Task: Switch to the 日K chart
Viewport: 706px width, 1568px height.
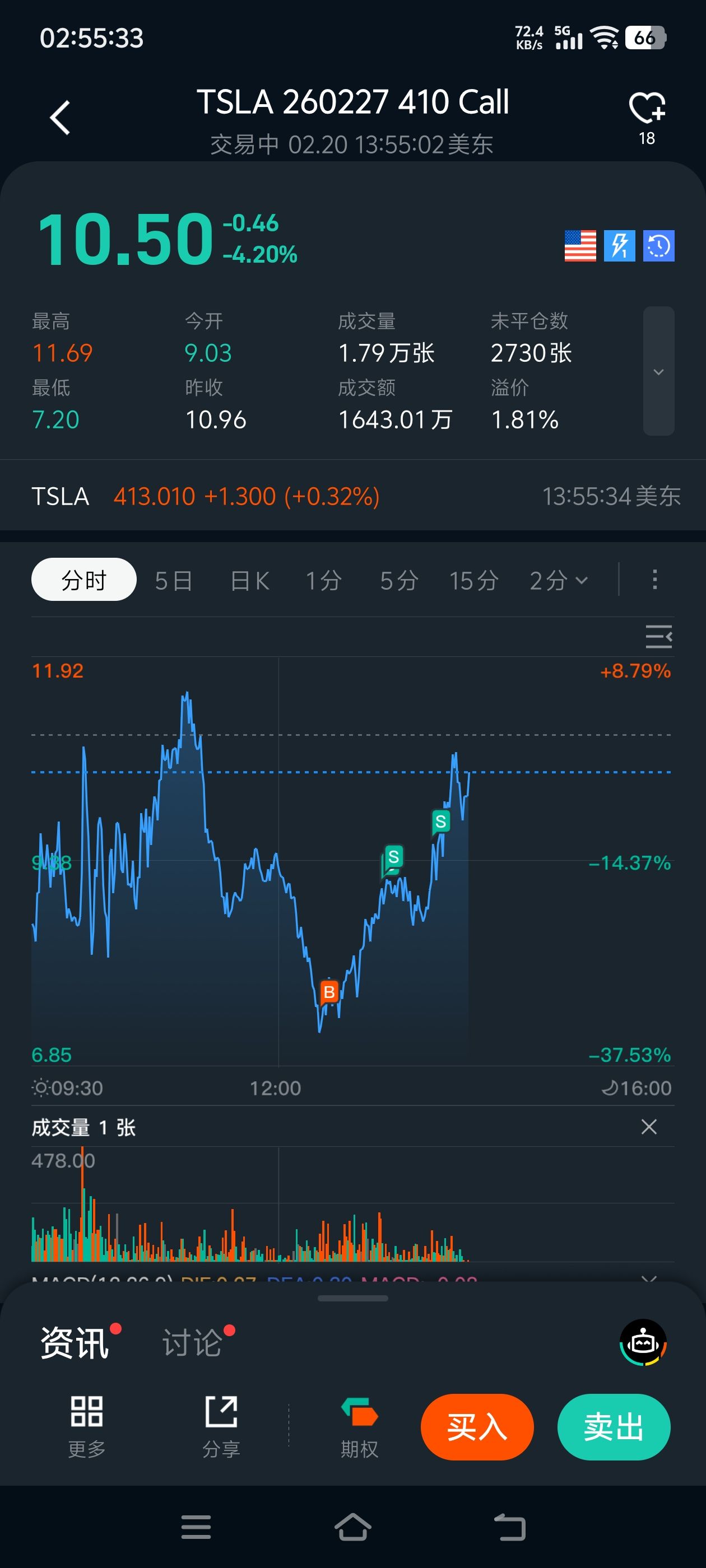Action: tap(250, 581)
